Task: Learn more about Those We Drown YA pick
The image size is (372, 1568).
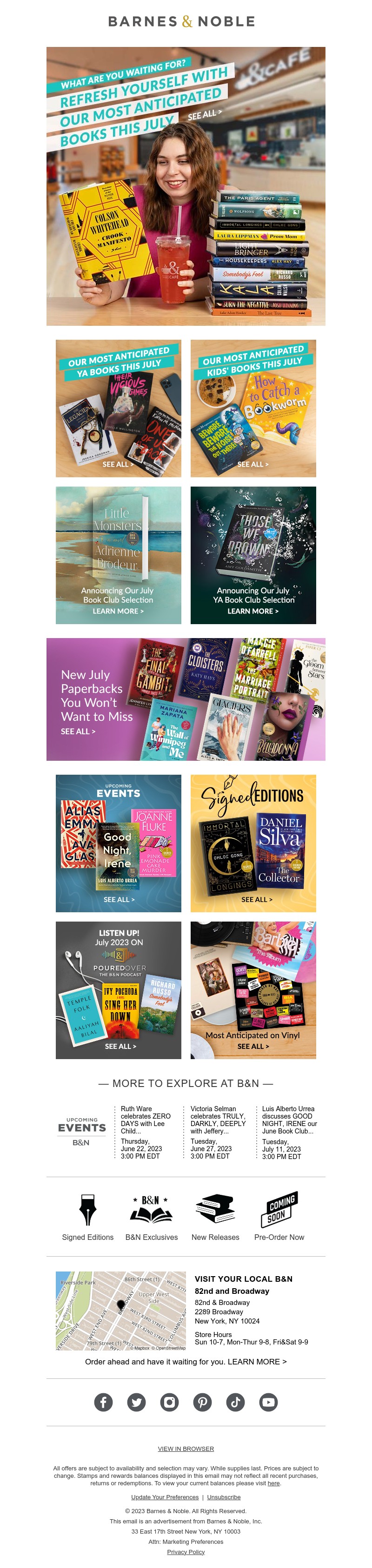Action: pyautogui.click(x=252, y=611)
